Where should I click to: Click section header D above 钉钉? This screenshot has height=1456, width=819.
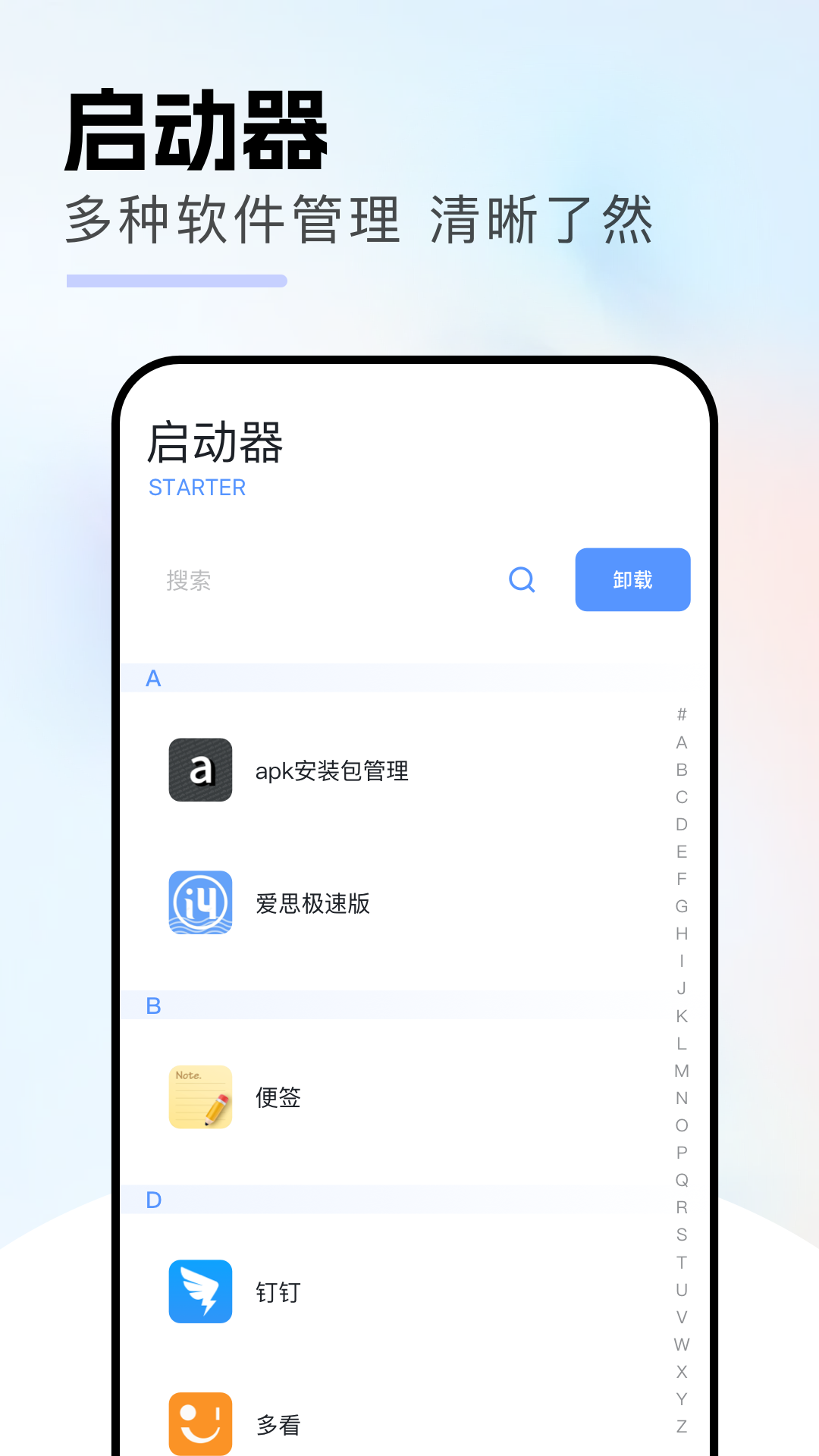[x=155, y=1200]
